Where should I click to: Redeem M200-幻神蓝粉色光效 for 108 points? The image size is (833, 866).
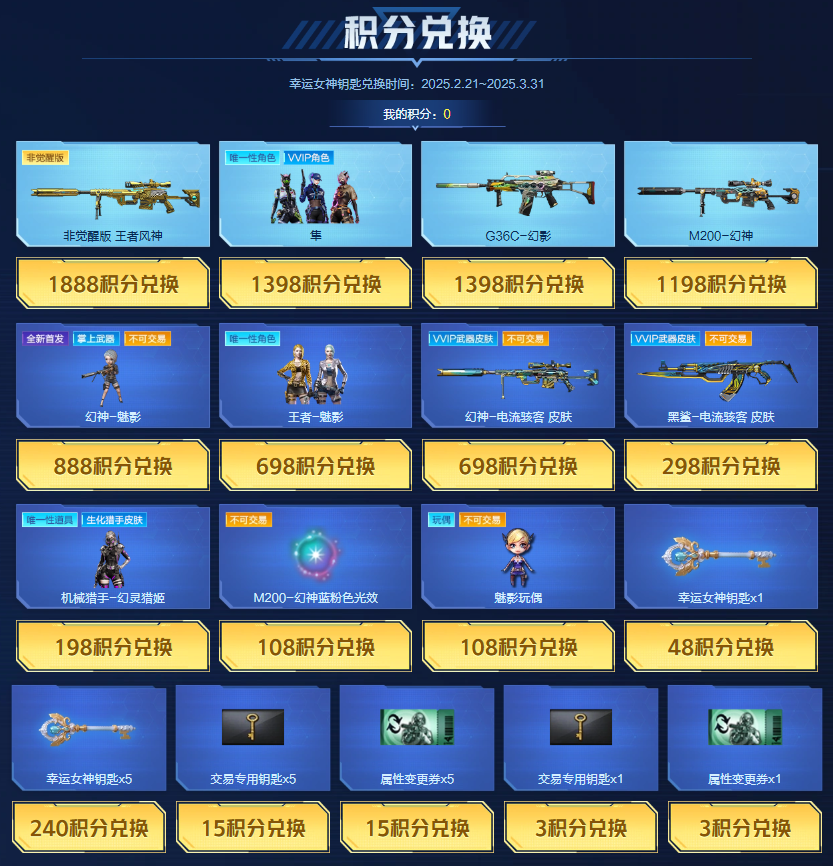315,647
